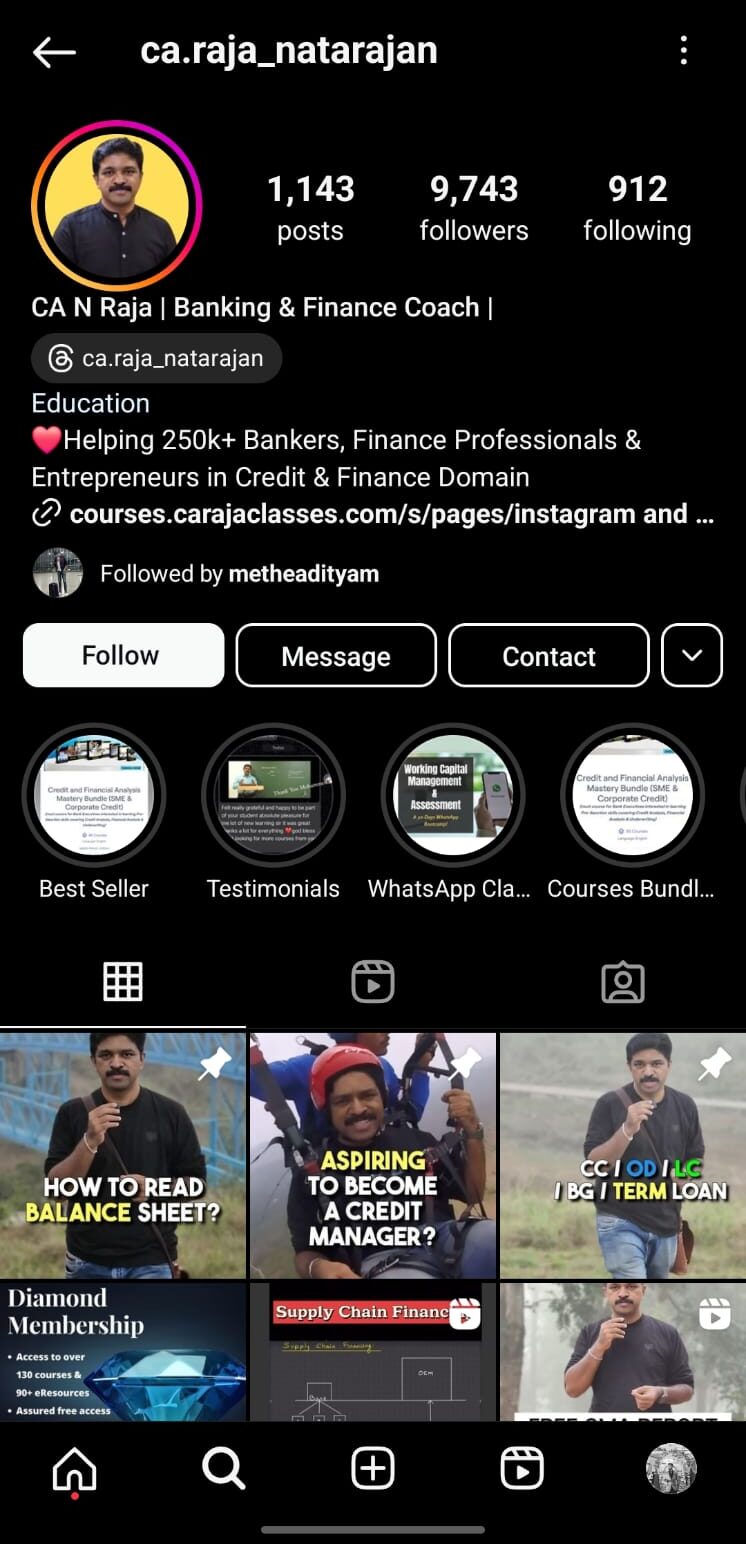View the profile picture story
Viewport: 746px width, 1544px height.
(x=117, y=205)
